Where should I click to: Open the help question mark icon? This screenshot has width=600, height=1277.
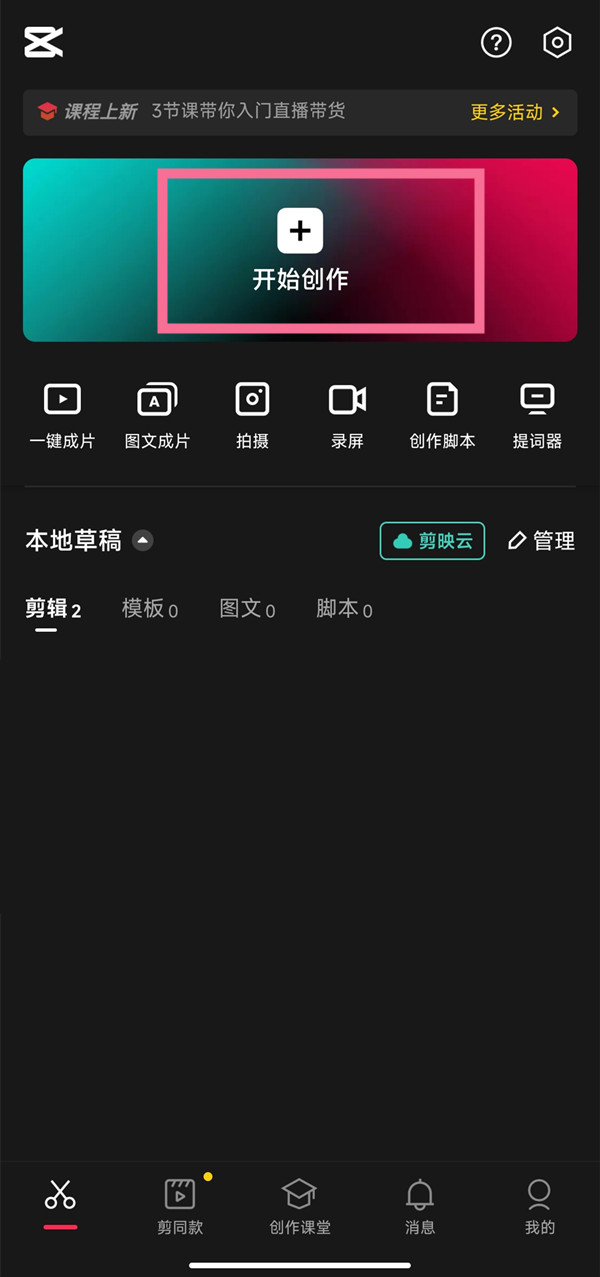496,42
